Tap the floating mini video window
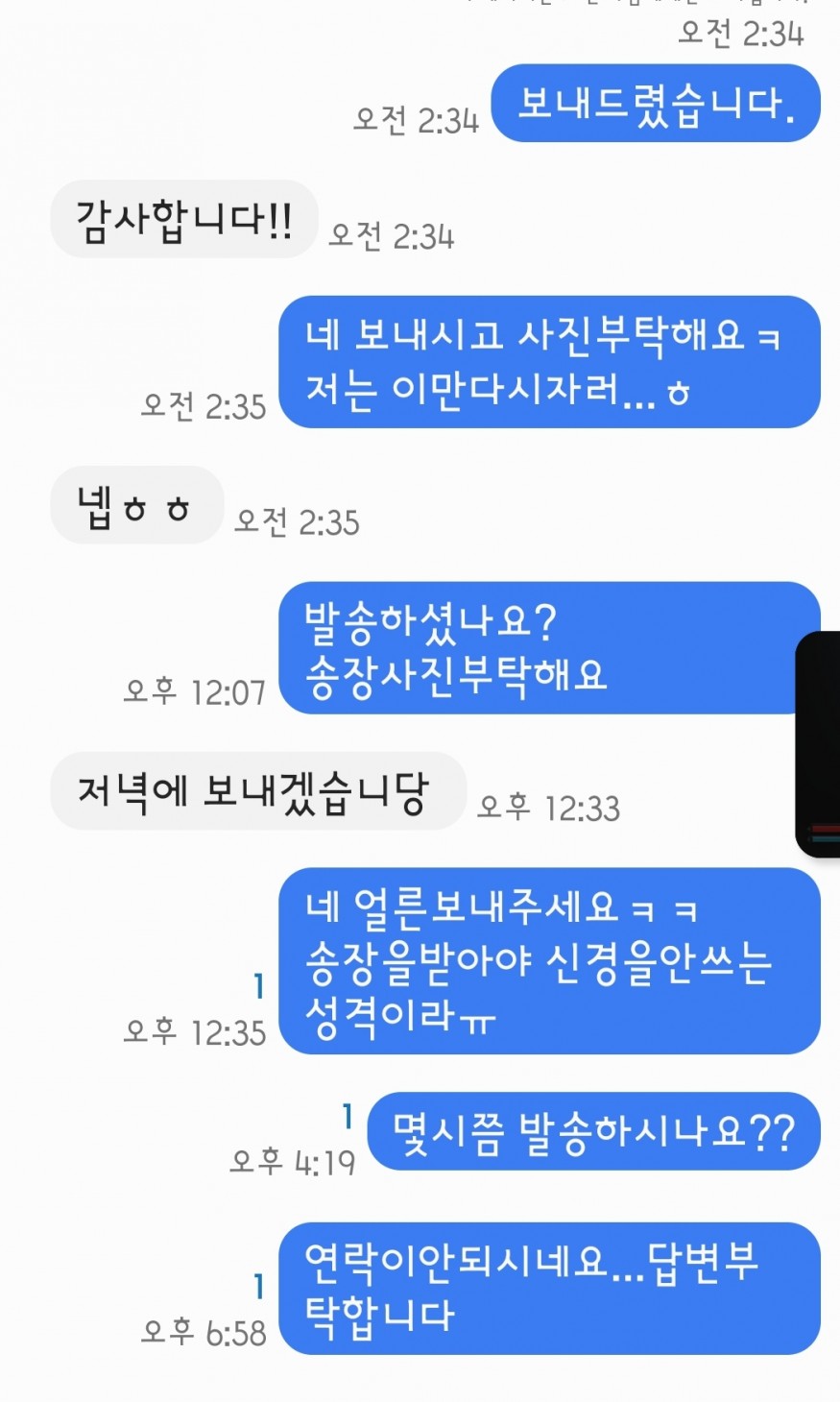840x1402 pixels. pos(819,743)
